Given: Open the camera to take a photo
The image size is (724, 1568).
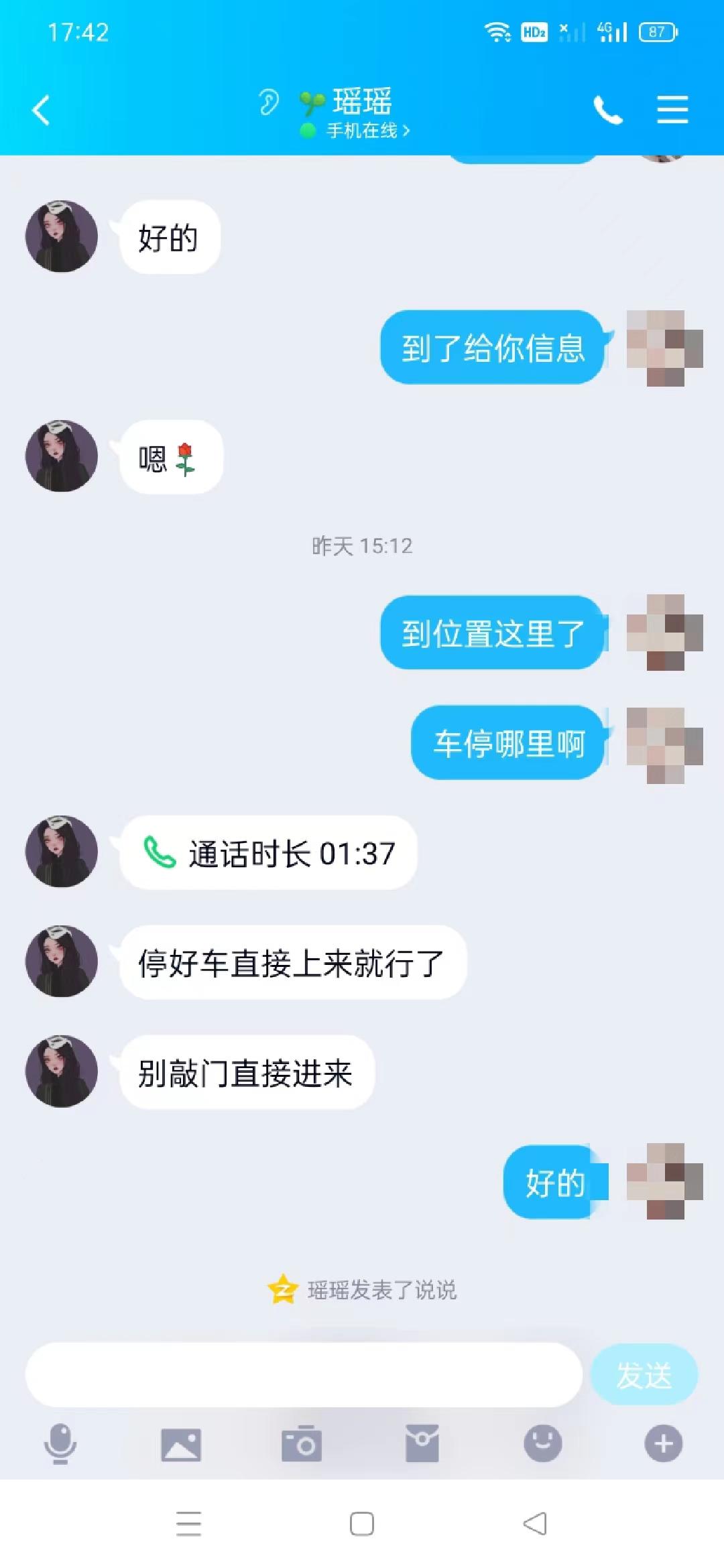Looking at the screenshot, I should pos(302,1444).
